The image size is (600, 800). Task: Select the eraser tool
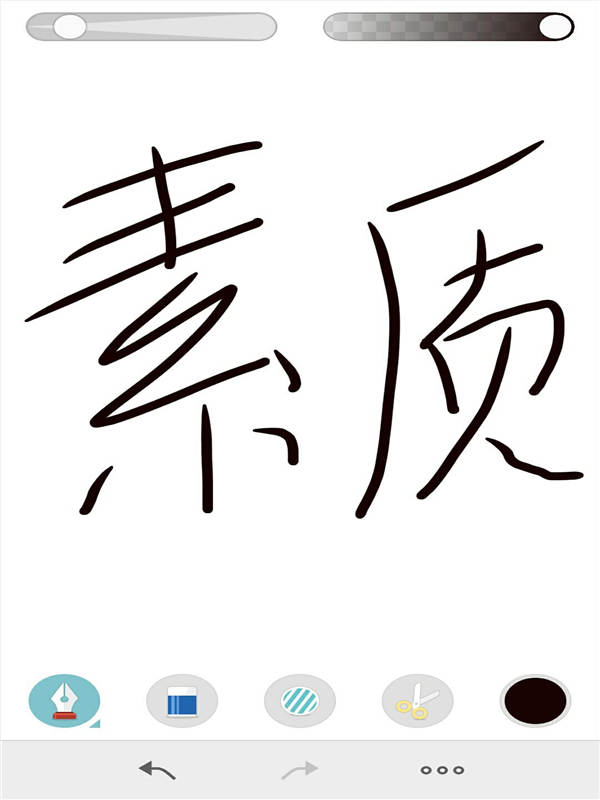pos(182,701)
